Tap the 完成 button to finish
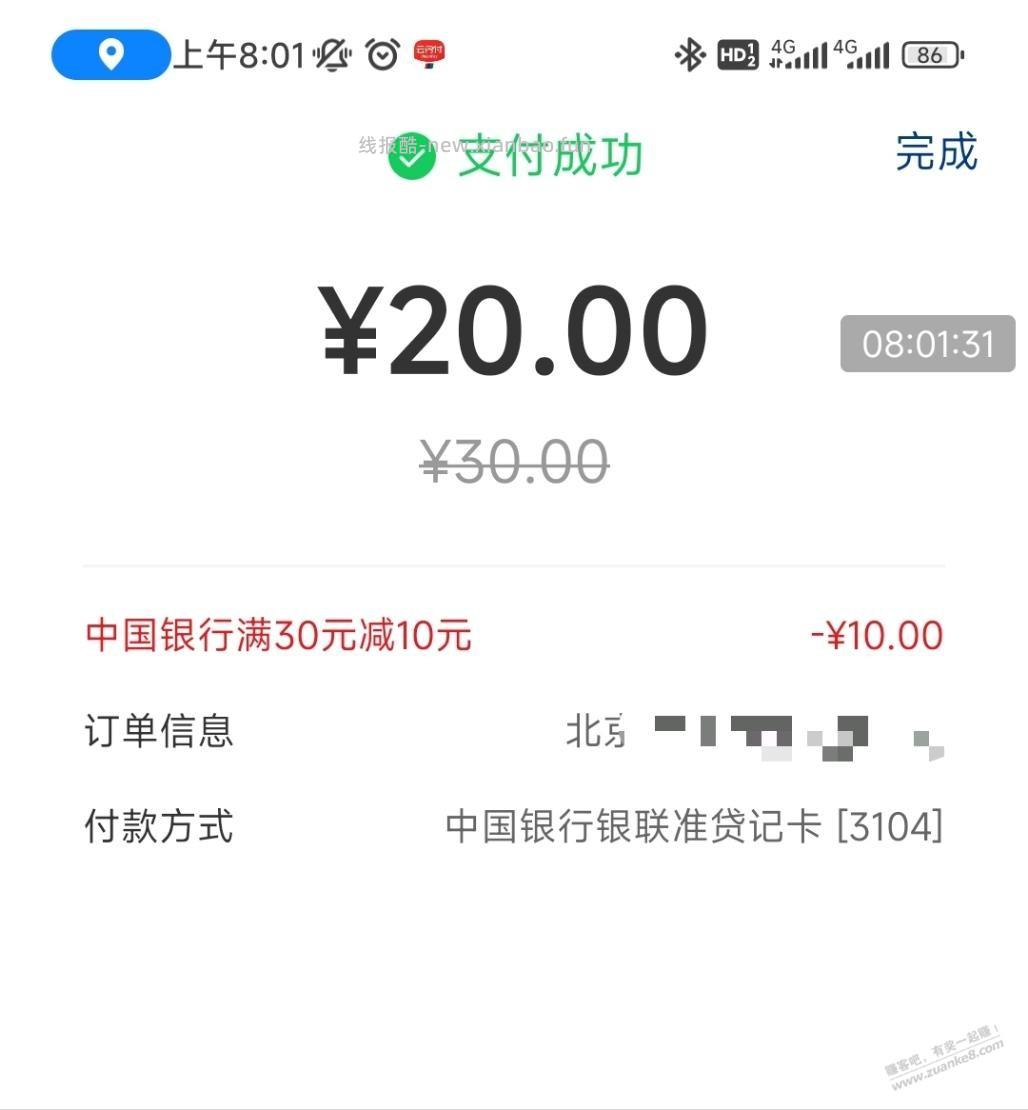 click(936, 153)
